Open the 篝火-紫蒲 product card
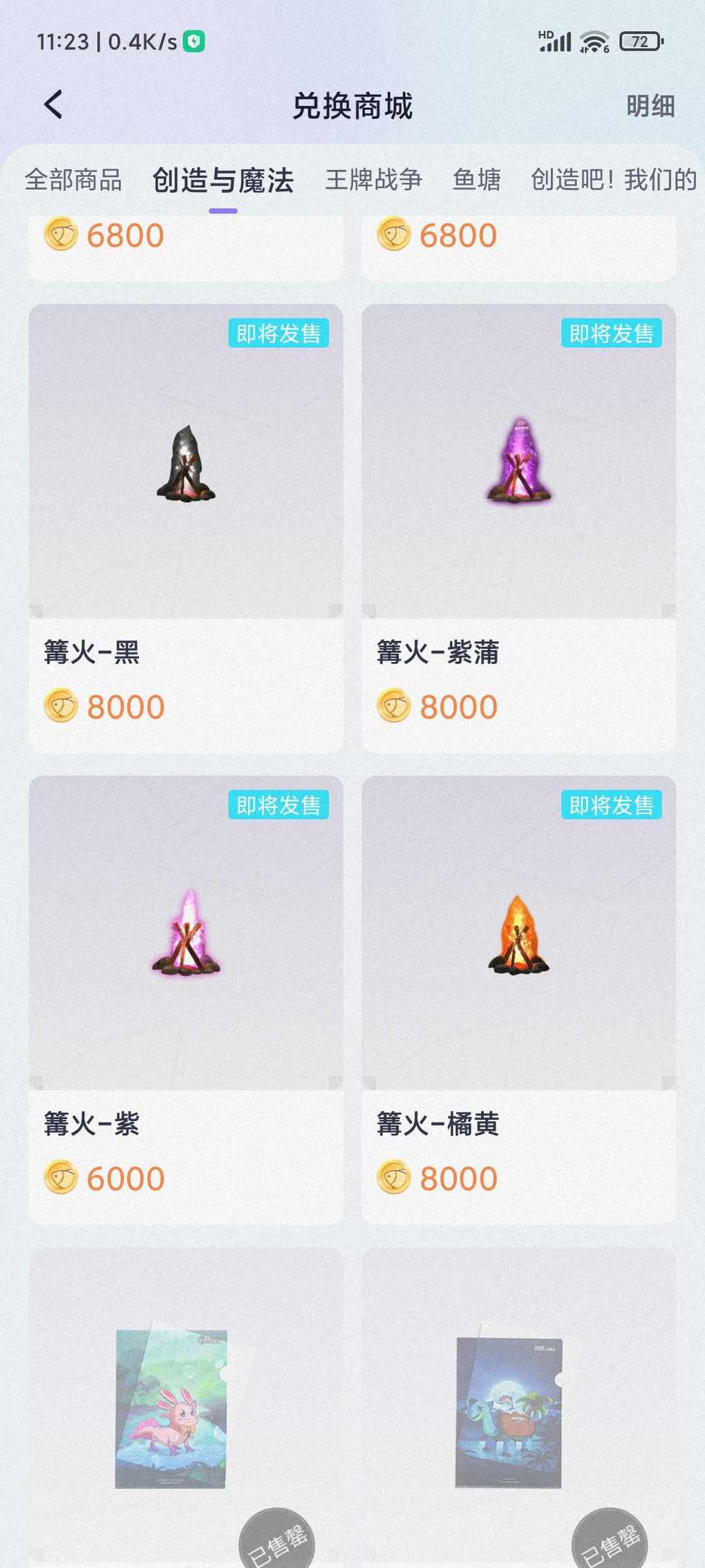 pyautogui.click(x=518, y=527)
